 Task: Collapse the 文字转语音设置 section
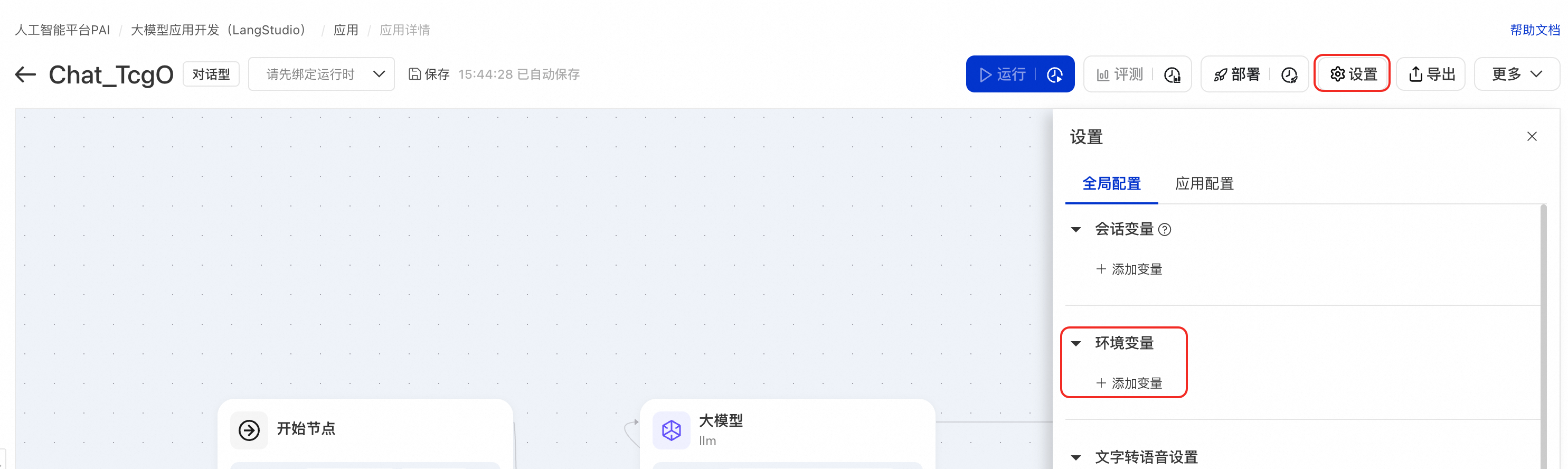point(1076,457)
